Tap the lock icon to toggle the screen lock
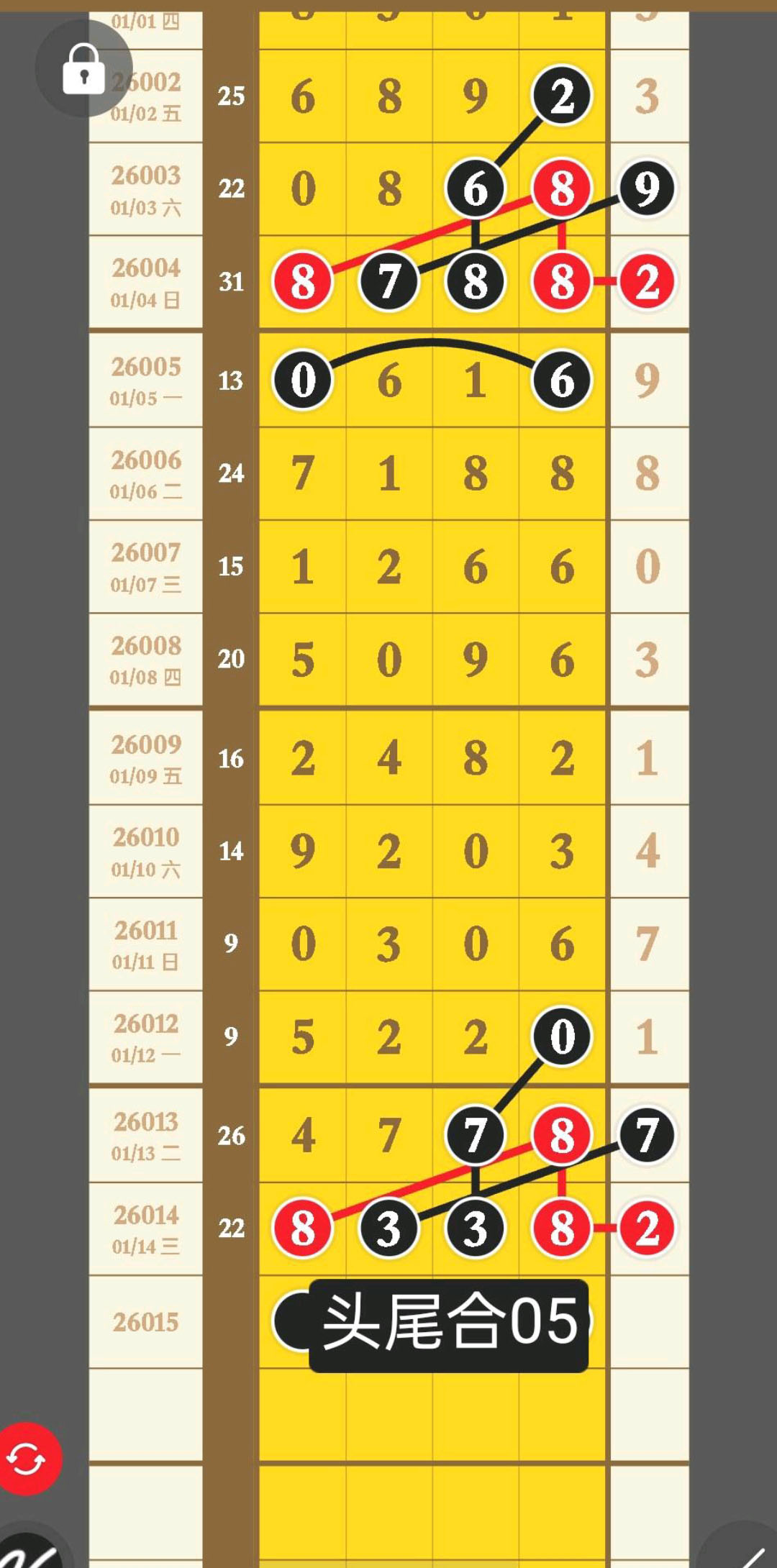Screen dimensions: 777x1568 pyautogui.click(x=83, y=69)
